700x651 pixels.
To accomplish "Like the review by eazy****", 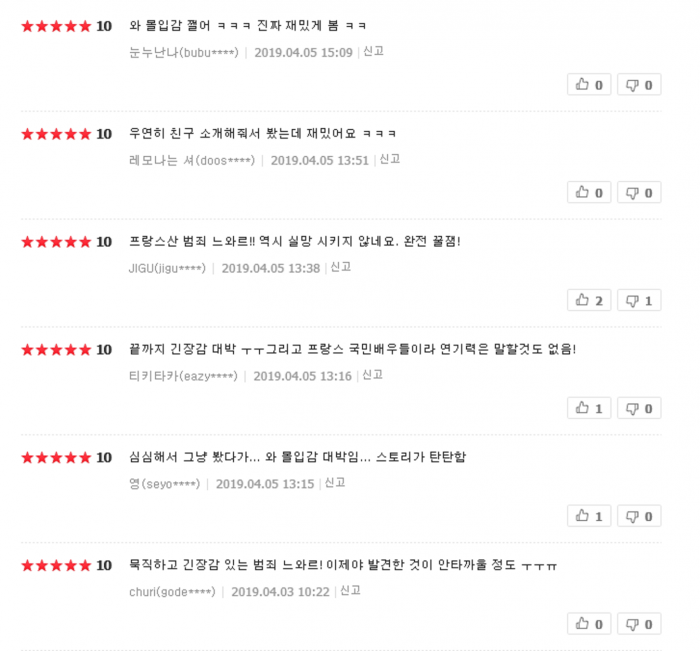I will (x=589, y=409).
